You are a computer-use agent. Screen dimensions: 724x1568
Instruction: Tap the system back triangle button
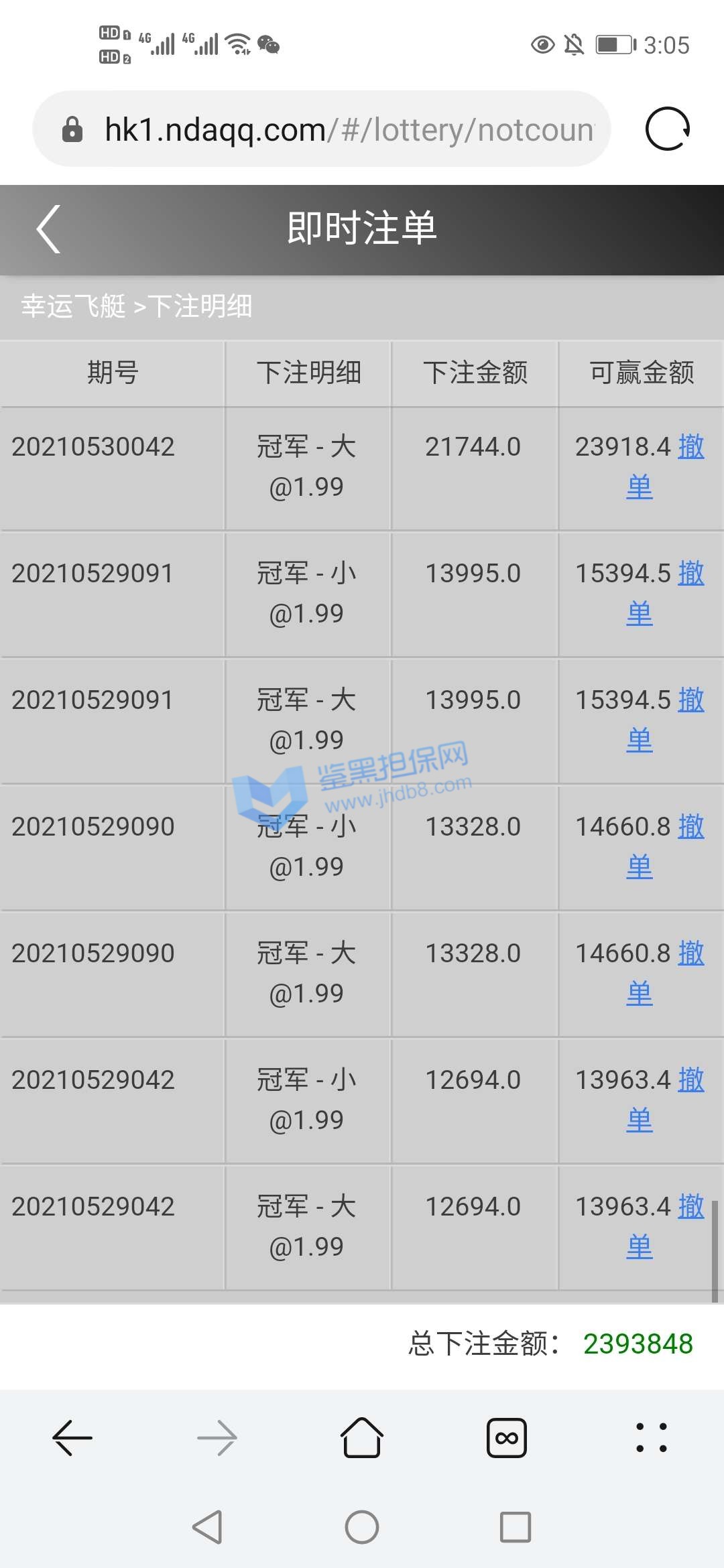[208, 1528]
